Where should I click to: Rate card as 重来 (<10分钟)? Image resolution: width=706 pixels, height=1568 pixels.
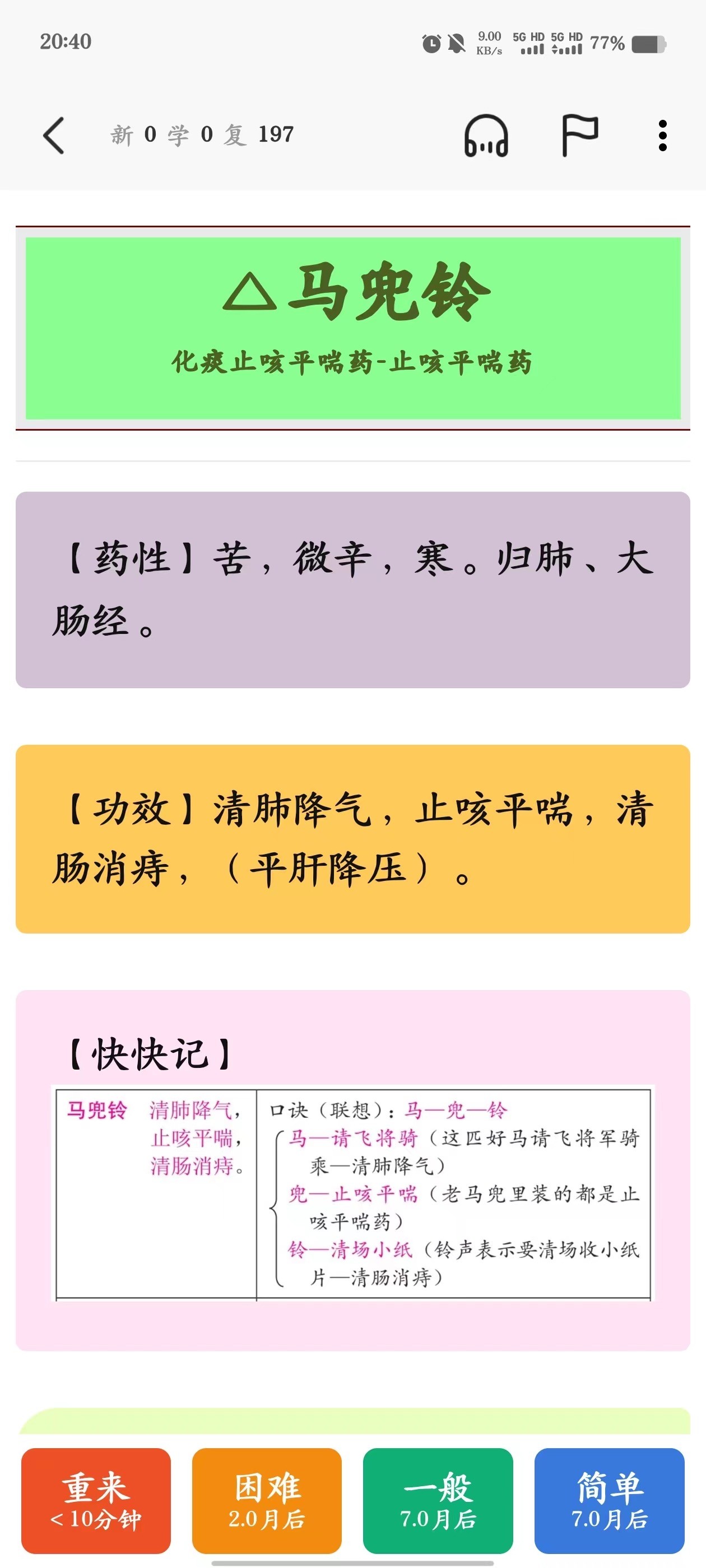pos(96,1500)
